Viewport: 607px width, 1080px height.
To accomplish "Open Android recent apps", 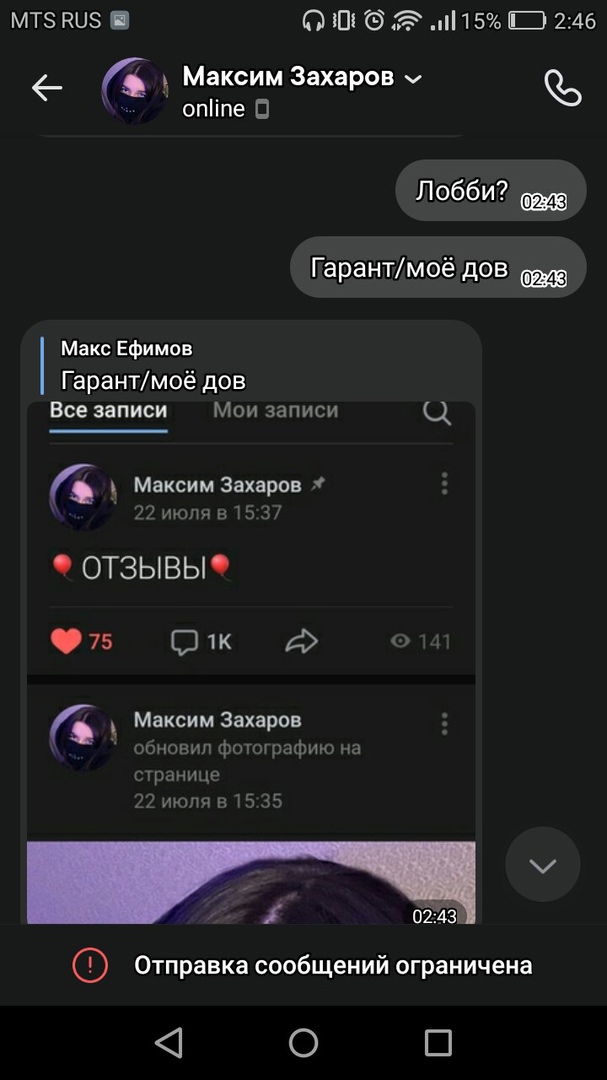I will point(438,1043).
